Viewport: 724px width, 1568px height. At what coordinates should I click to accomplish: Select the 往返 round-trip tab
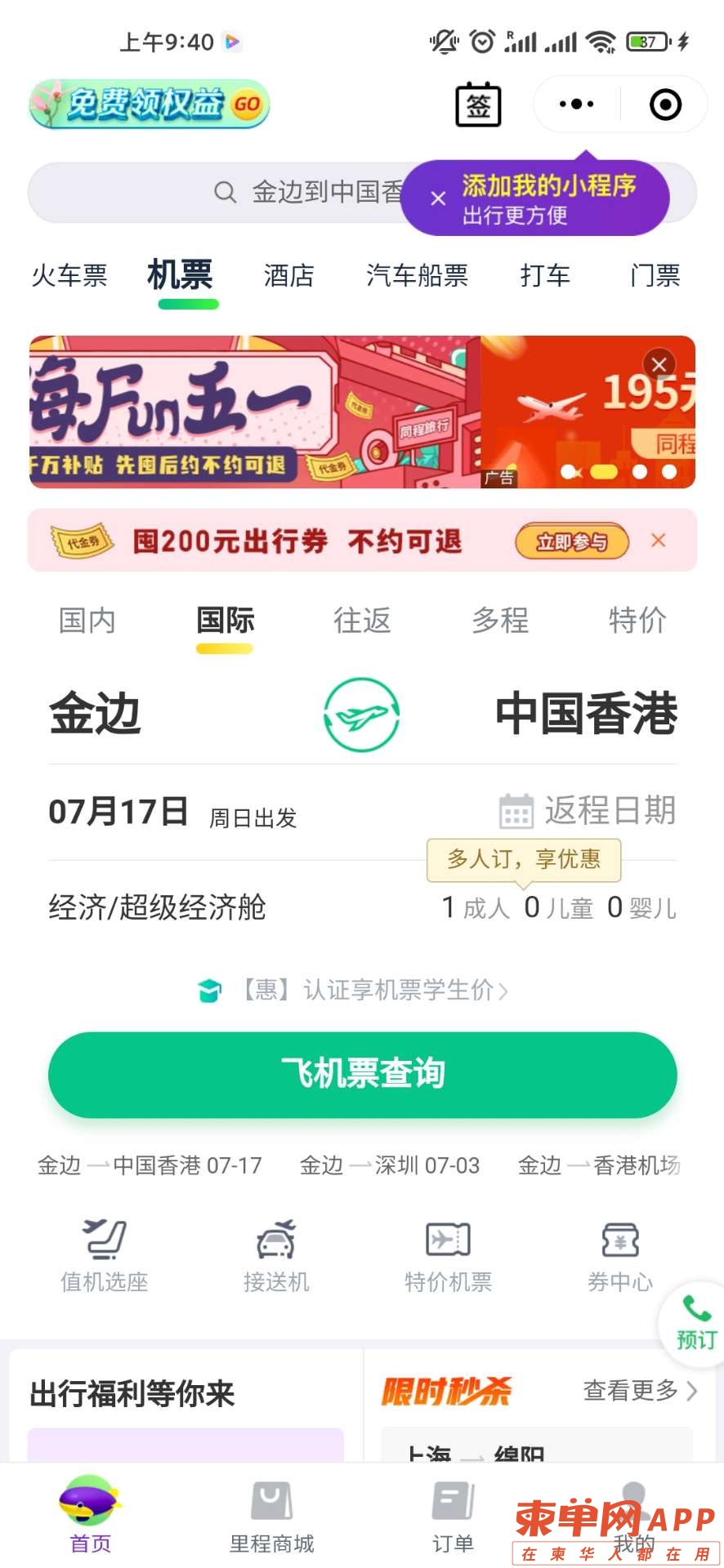tap(362, 621)
